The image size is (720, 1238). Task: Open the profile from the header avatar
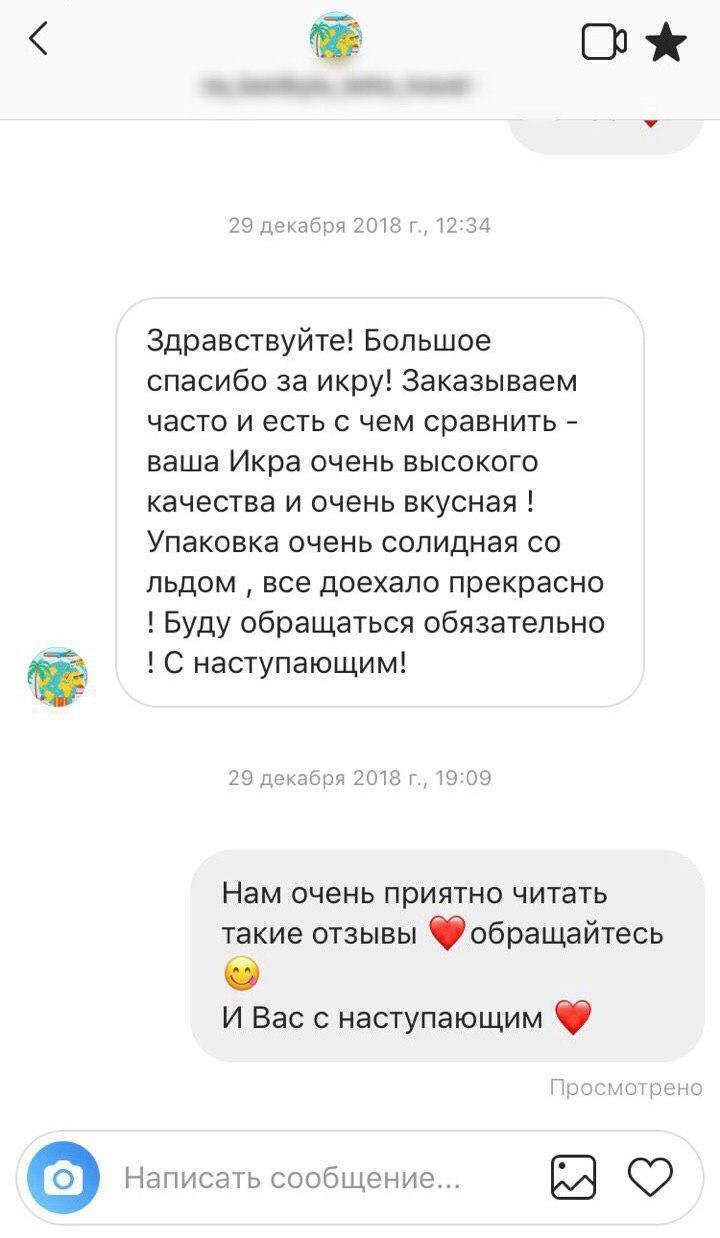(336, 40)
